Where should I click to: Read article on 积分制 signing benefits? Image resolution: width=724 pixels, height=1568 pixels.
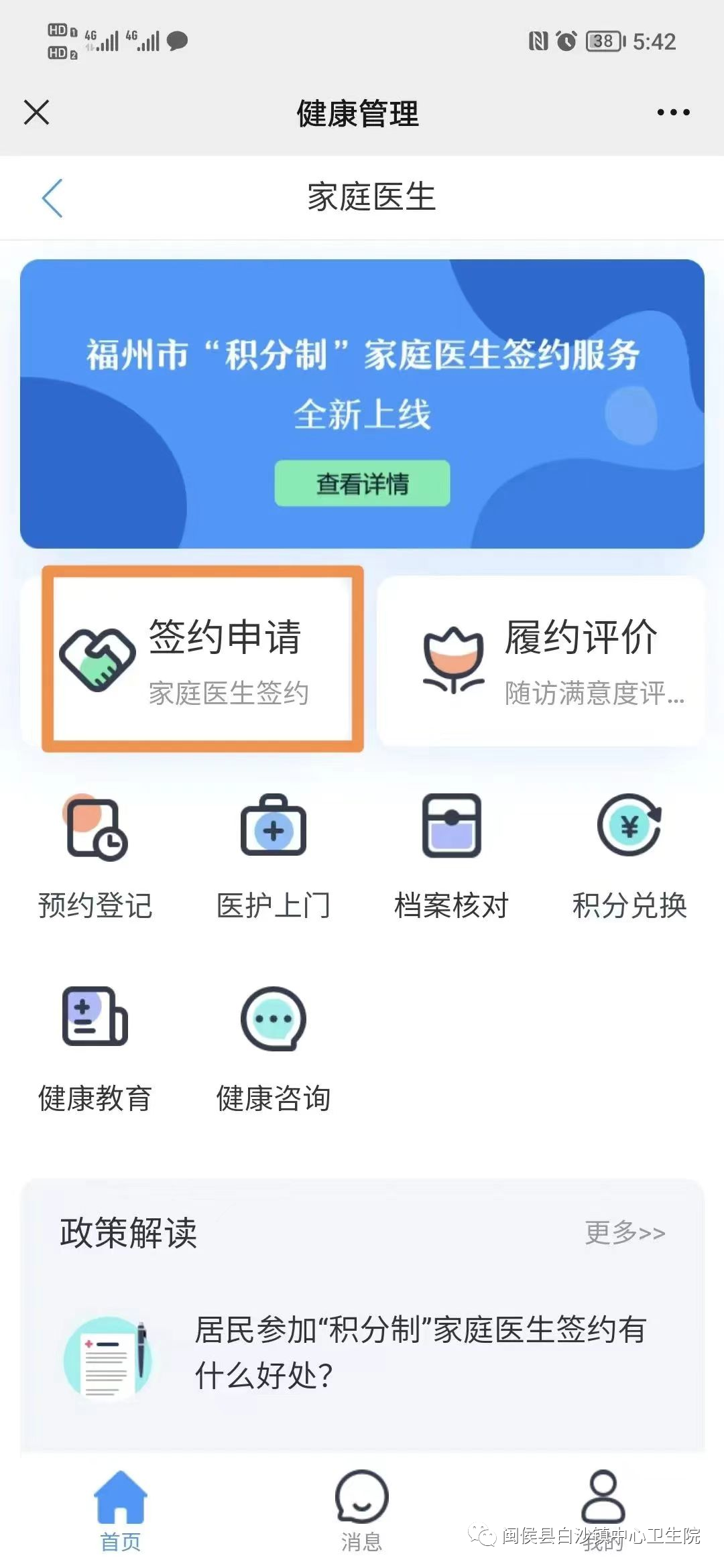click(420, 1352)
